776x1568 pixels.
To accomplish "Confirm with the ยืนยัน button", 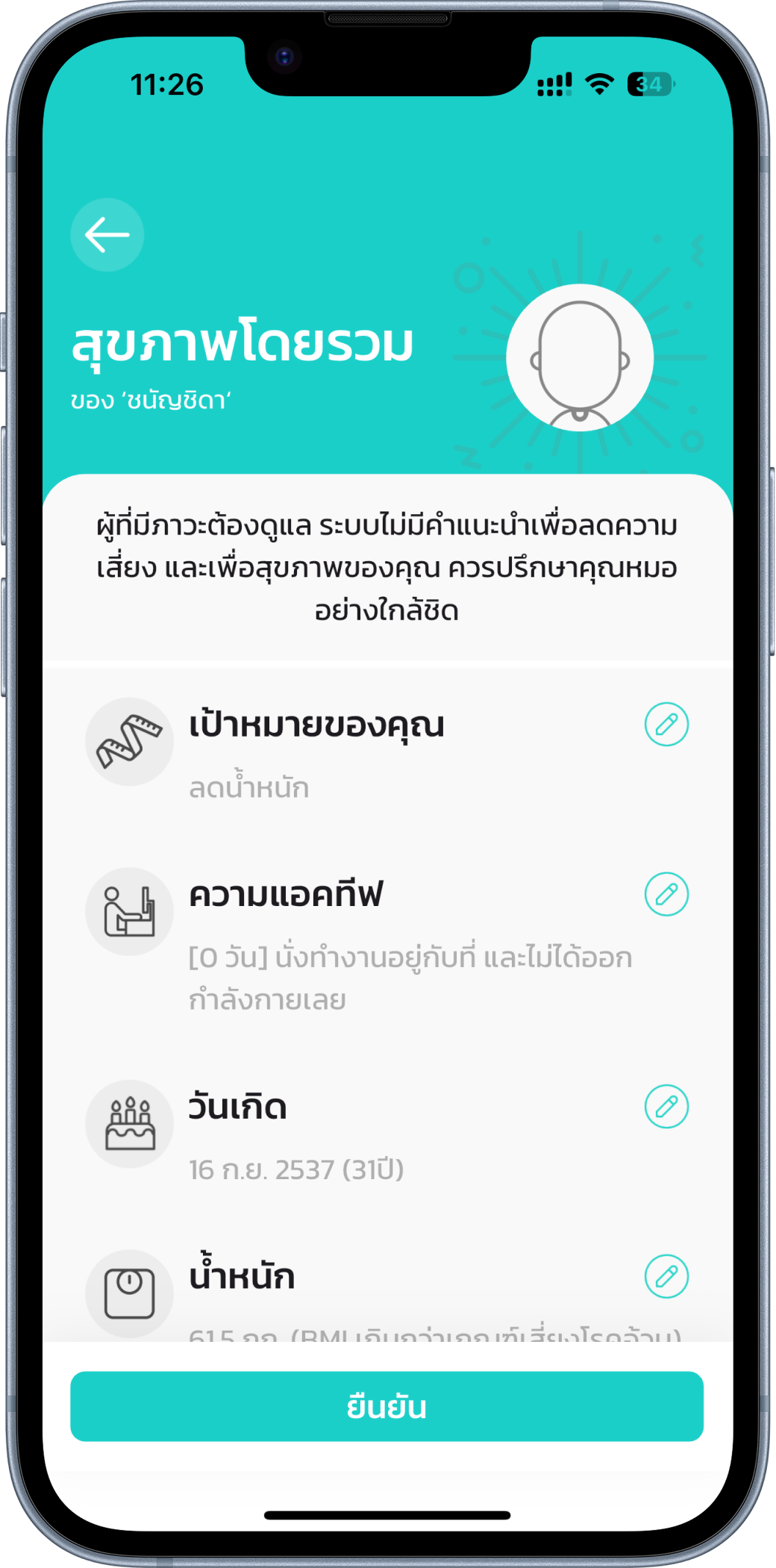I will coord(387,1406).
